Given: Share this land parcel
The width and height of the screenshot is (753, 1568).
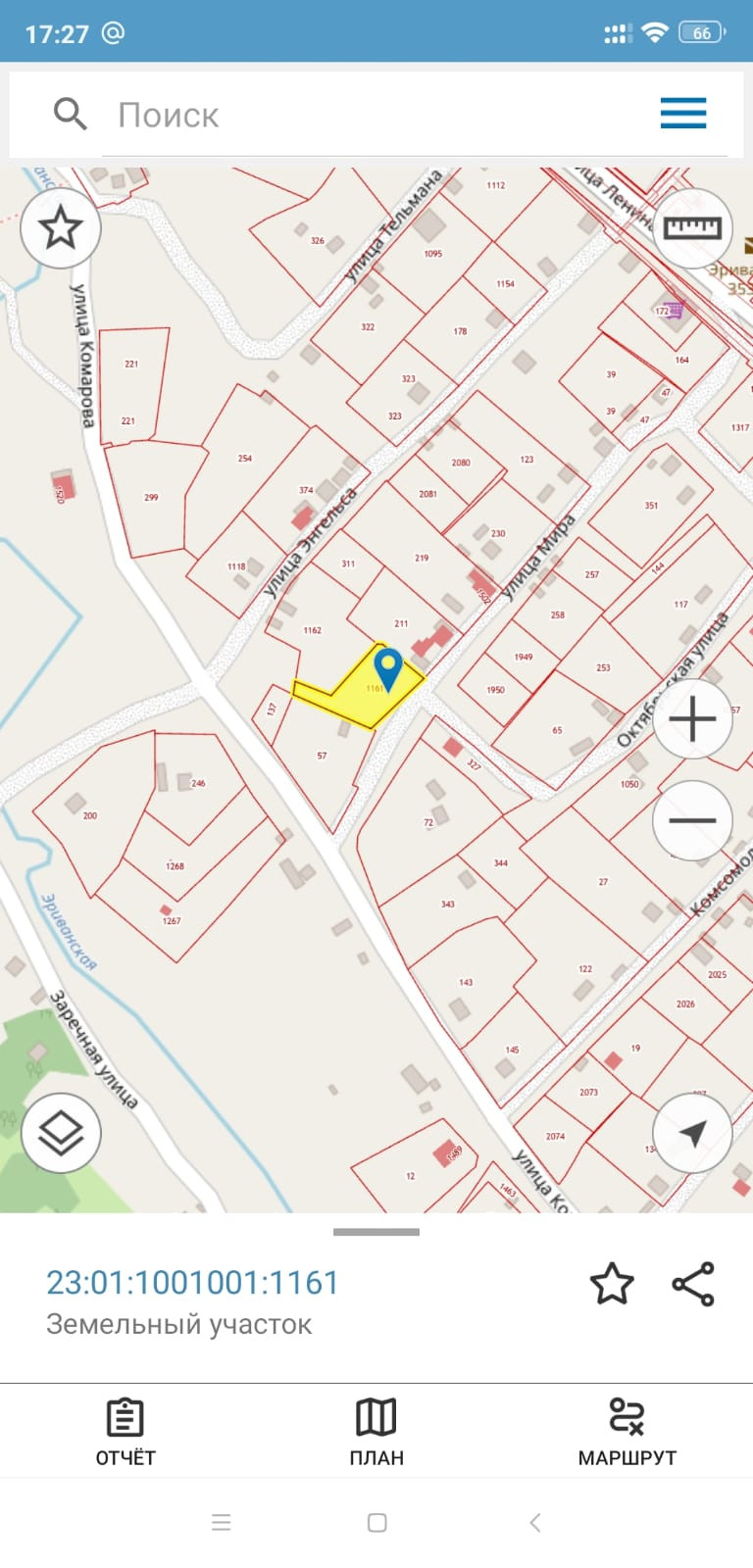Looking at the screenshot, I should (693, 1284).
